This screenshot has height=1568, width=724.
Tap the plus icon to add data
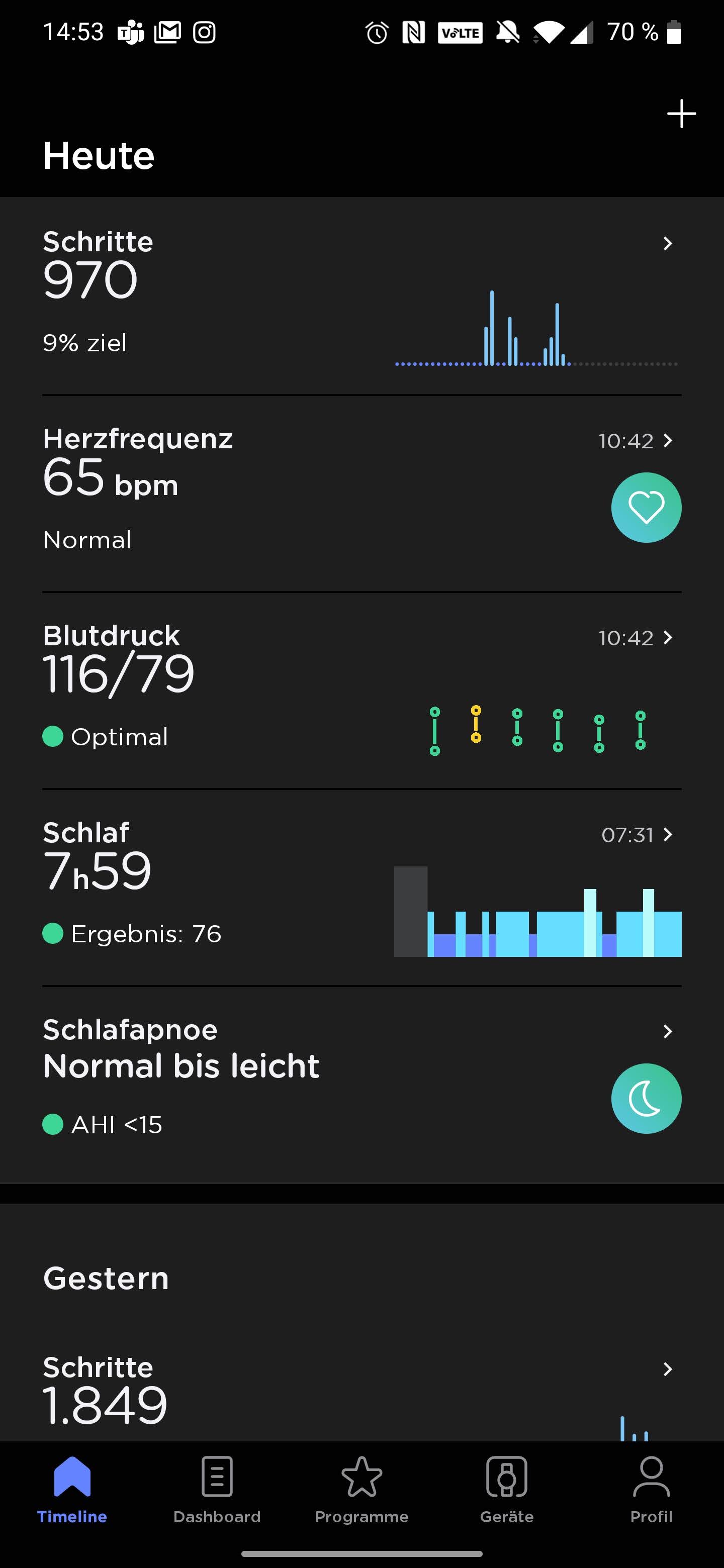[681, 114]
